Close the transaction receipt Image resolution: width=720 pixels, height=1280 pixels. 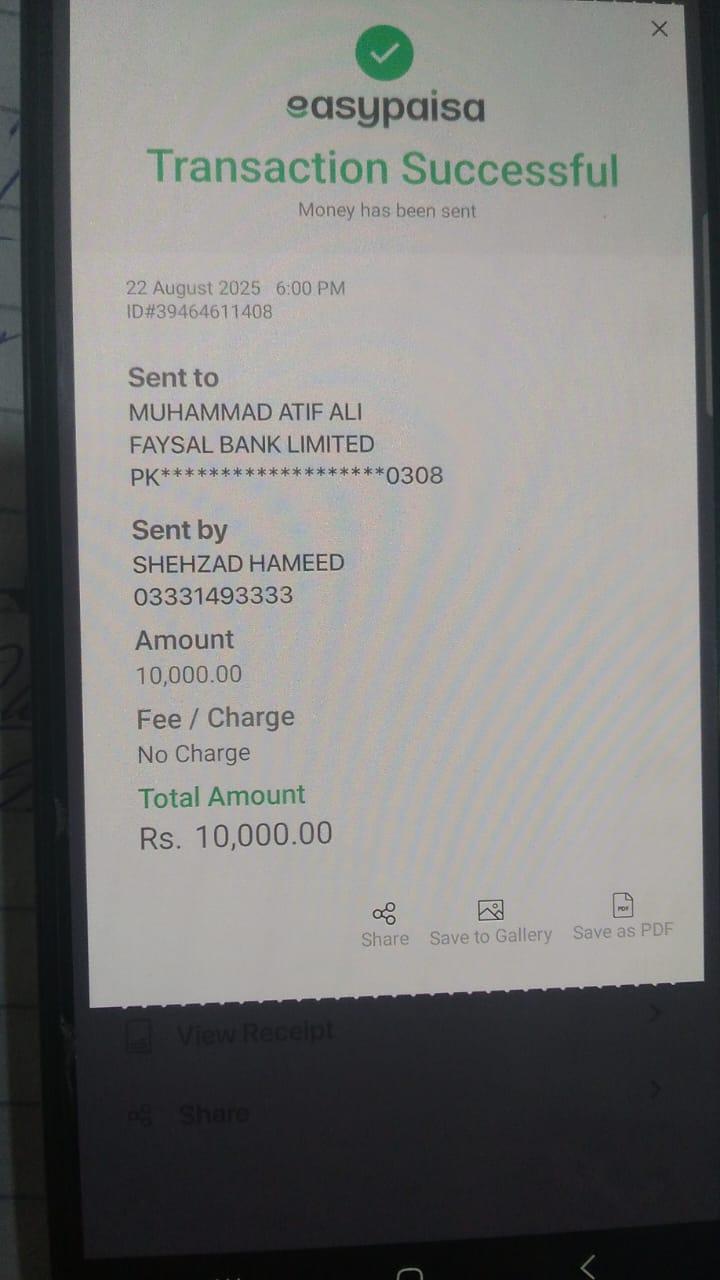(x=659, y=29)
